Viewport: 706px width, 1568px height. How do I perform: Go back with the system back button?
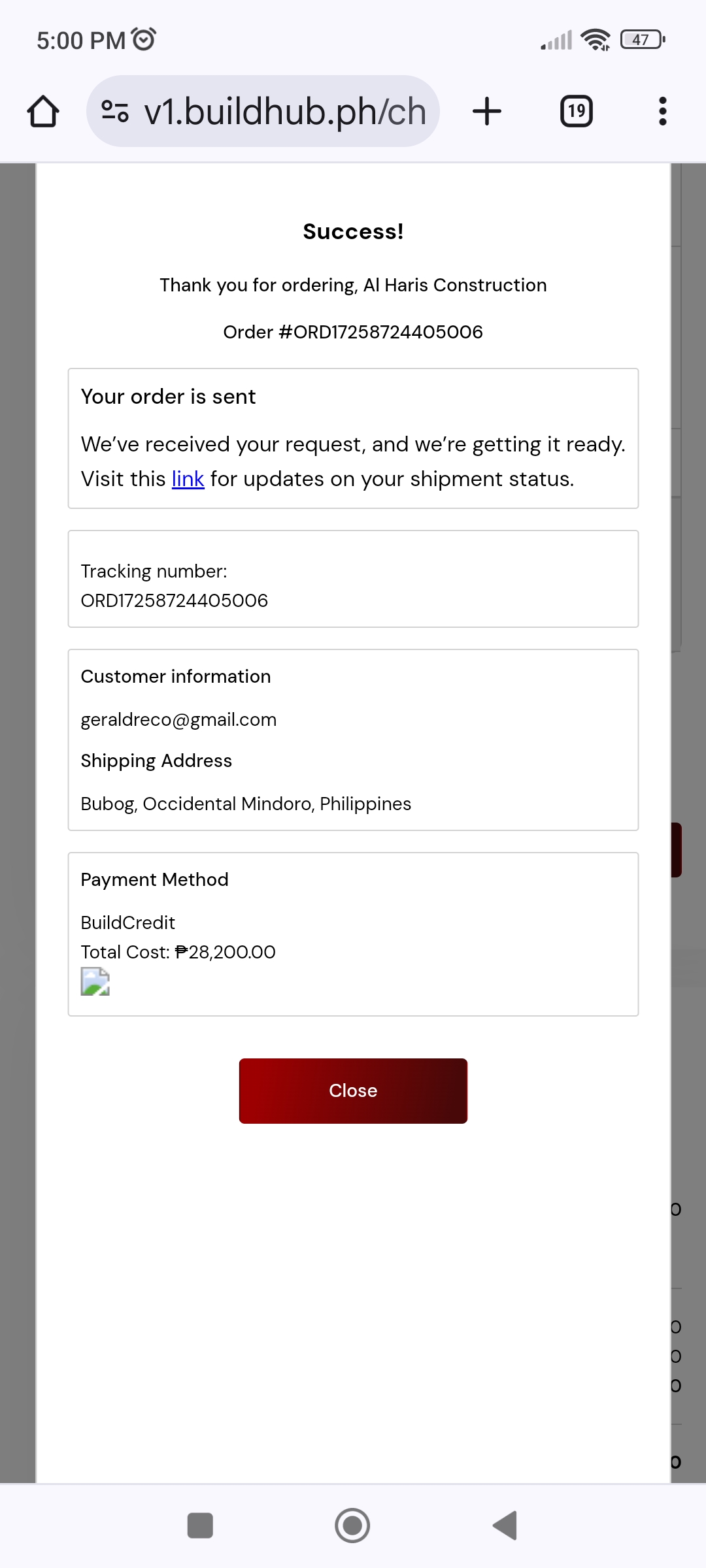[505, 1526]
